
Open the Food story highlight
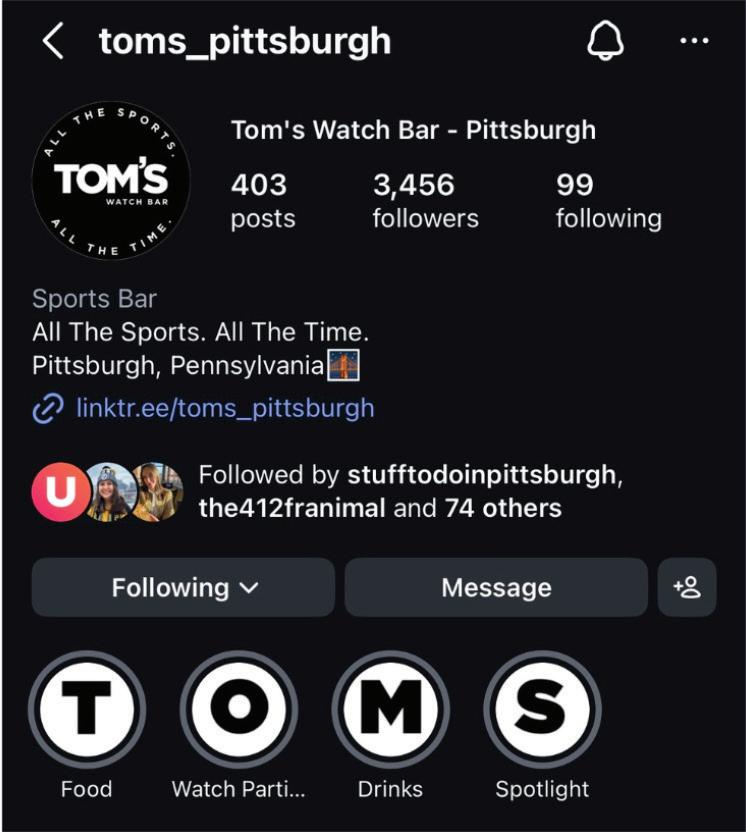point(87,709)
